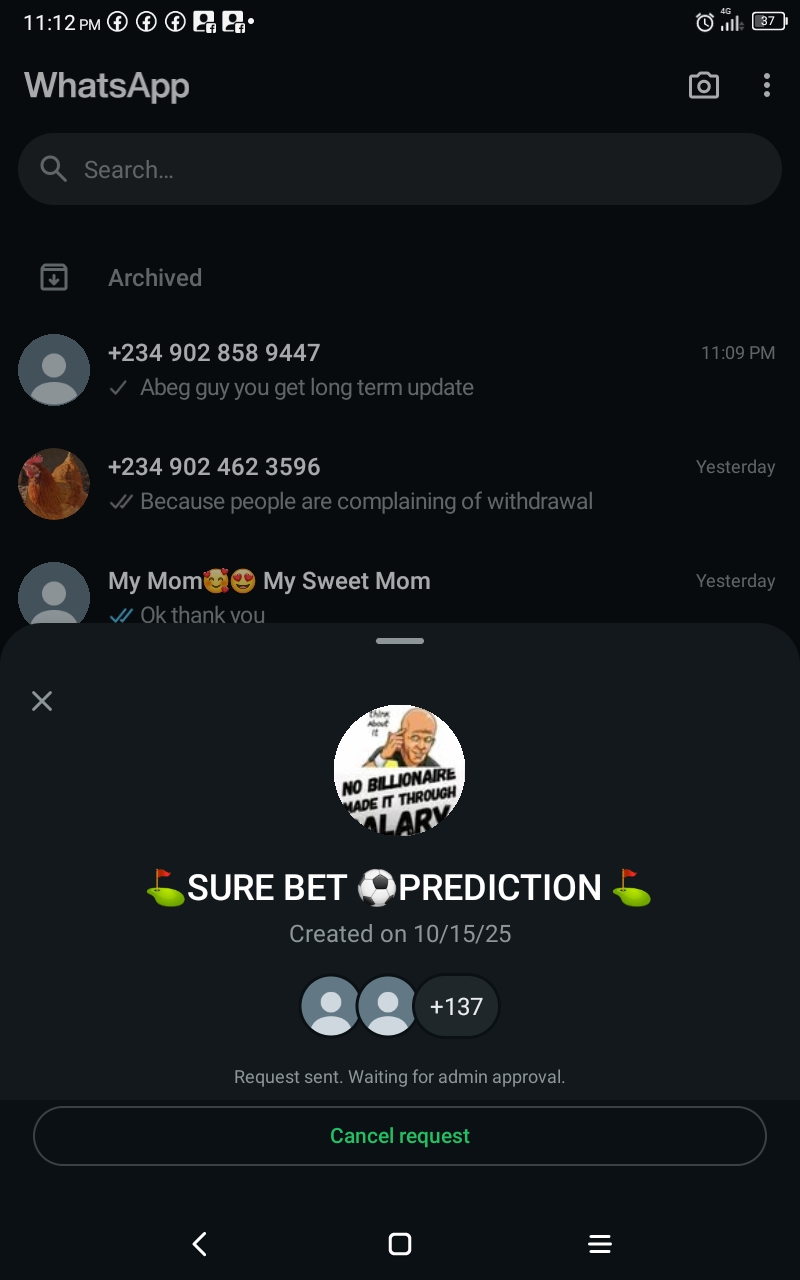Tap the system back button

[200, 1244]
